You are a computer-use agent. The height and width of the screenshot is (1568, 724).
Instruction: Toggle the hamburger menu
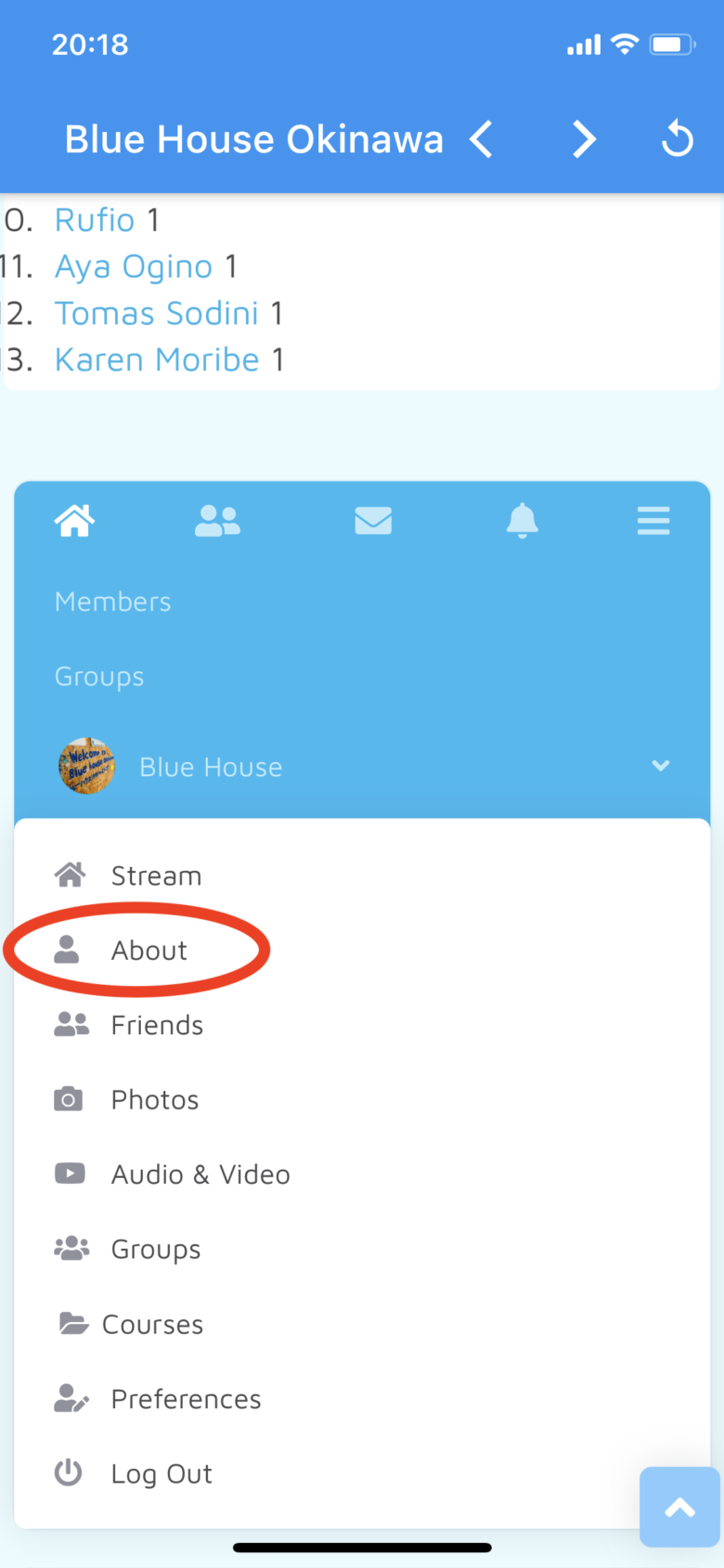coord(653,521)
